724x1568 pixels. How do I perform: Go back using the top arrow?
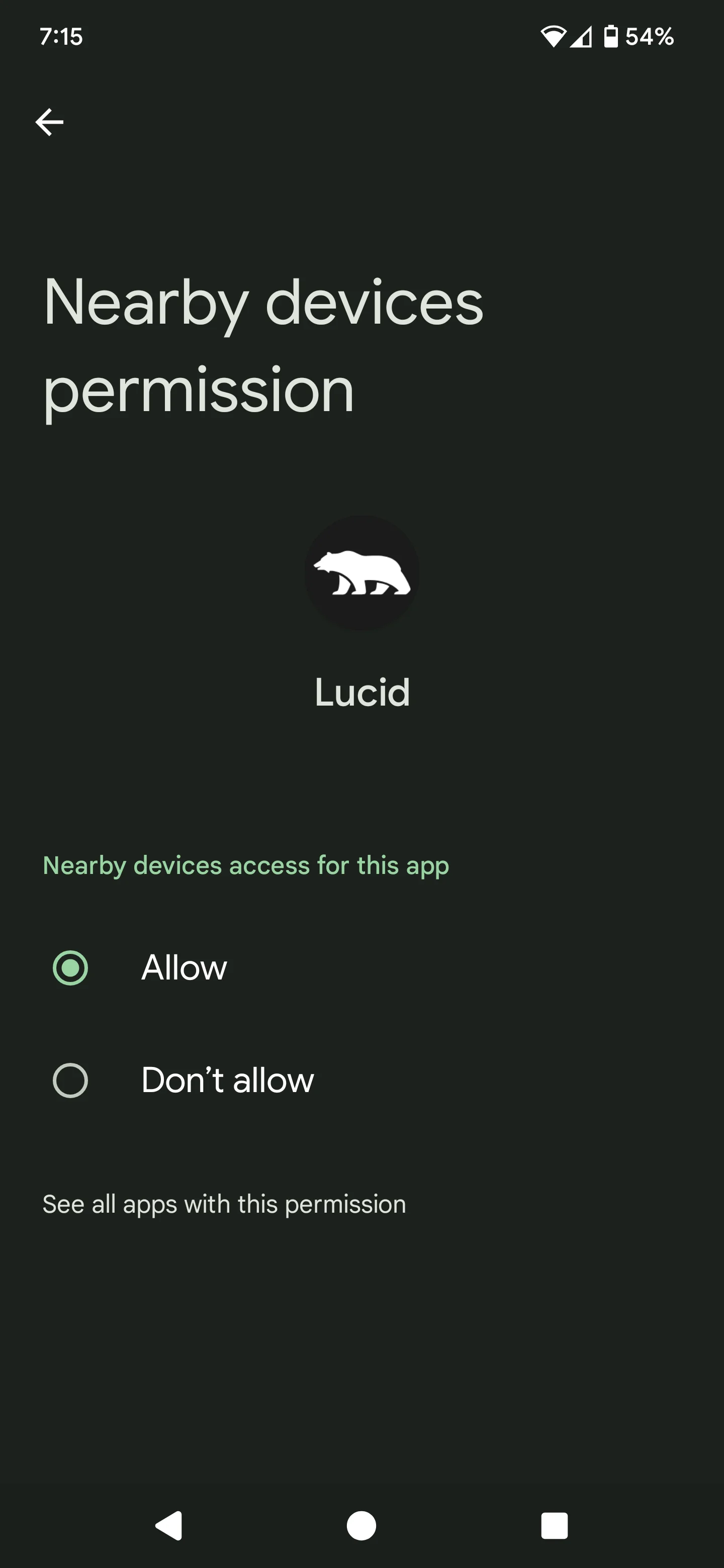click(x=49, y=122)
